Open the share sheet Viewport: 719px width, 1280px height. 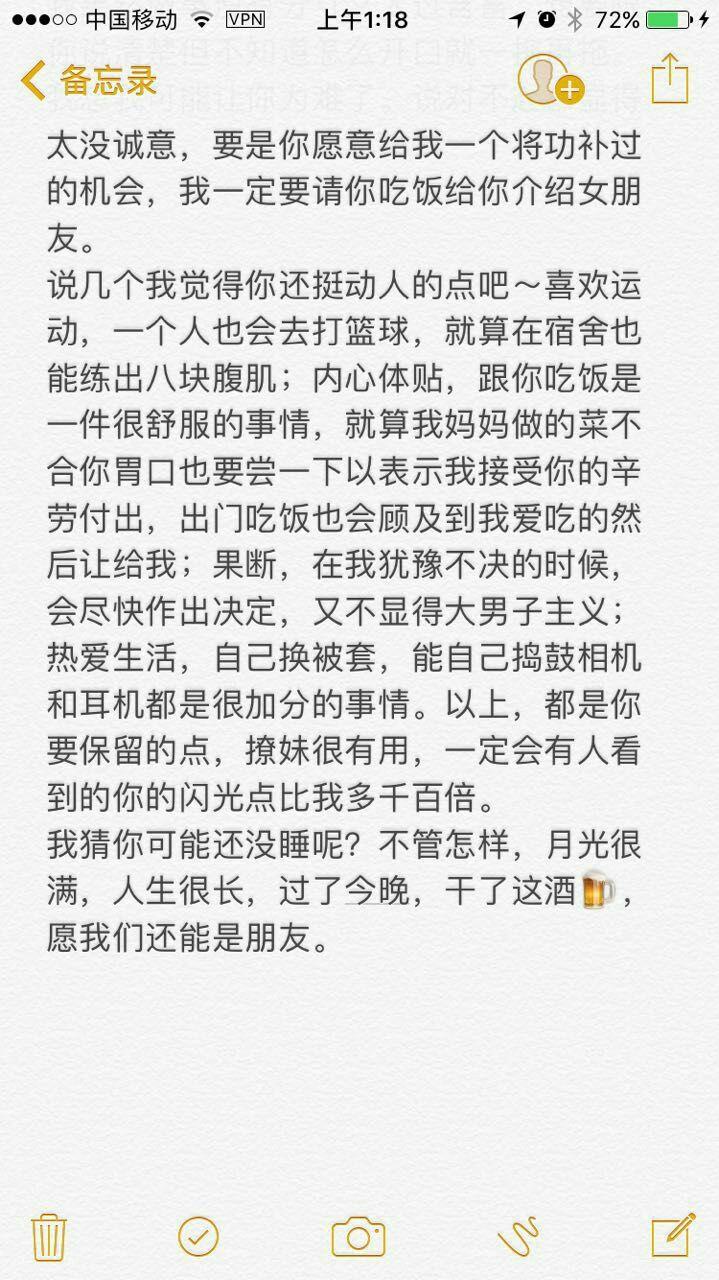(670, 78)
